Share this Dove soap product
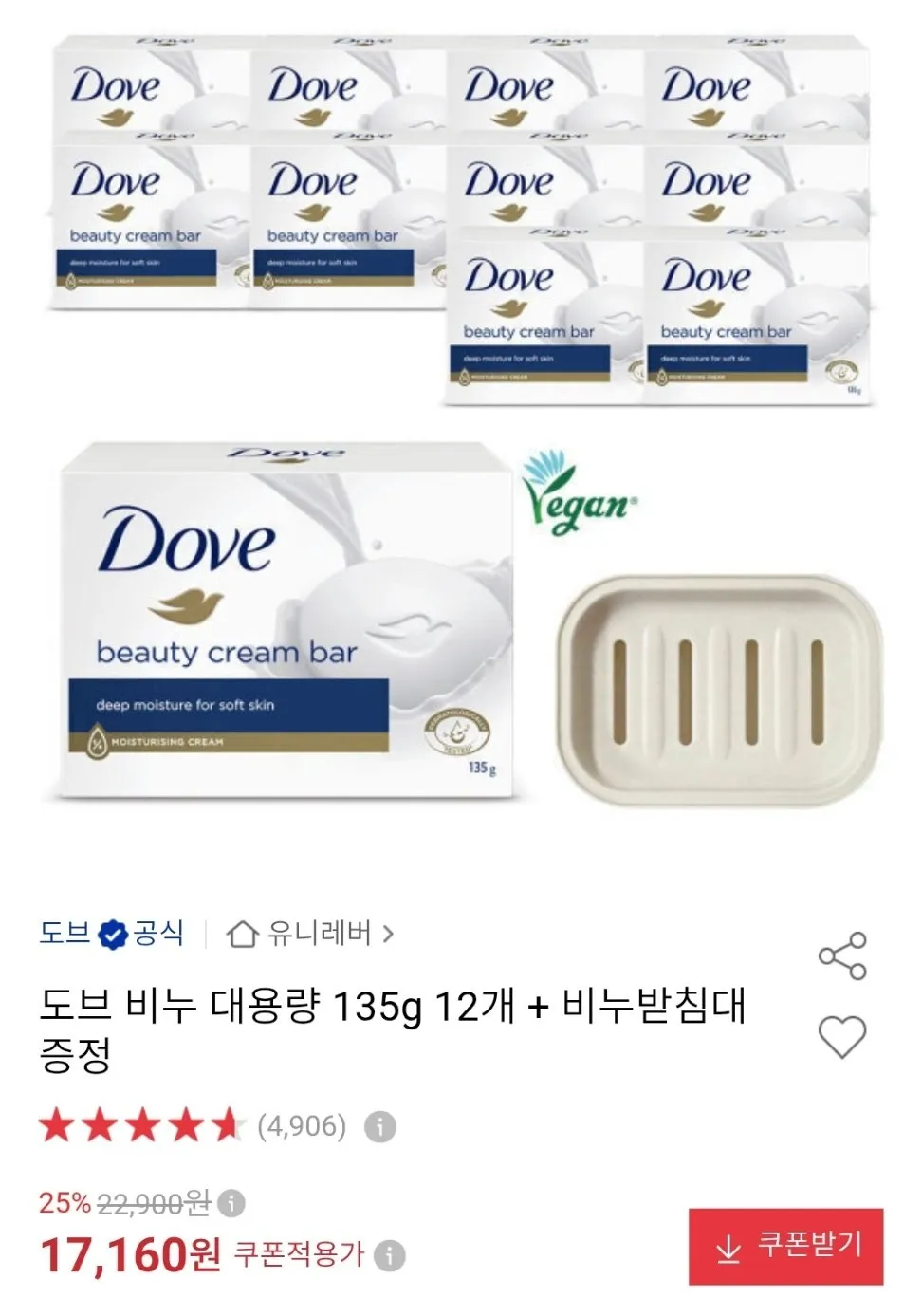This screenshot has height=1316, width=922. click(x=842, y=955)
